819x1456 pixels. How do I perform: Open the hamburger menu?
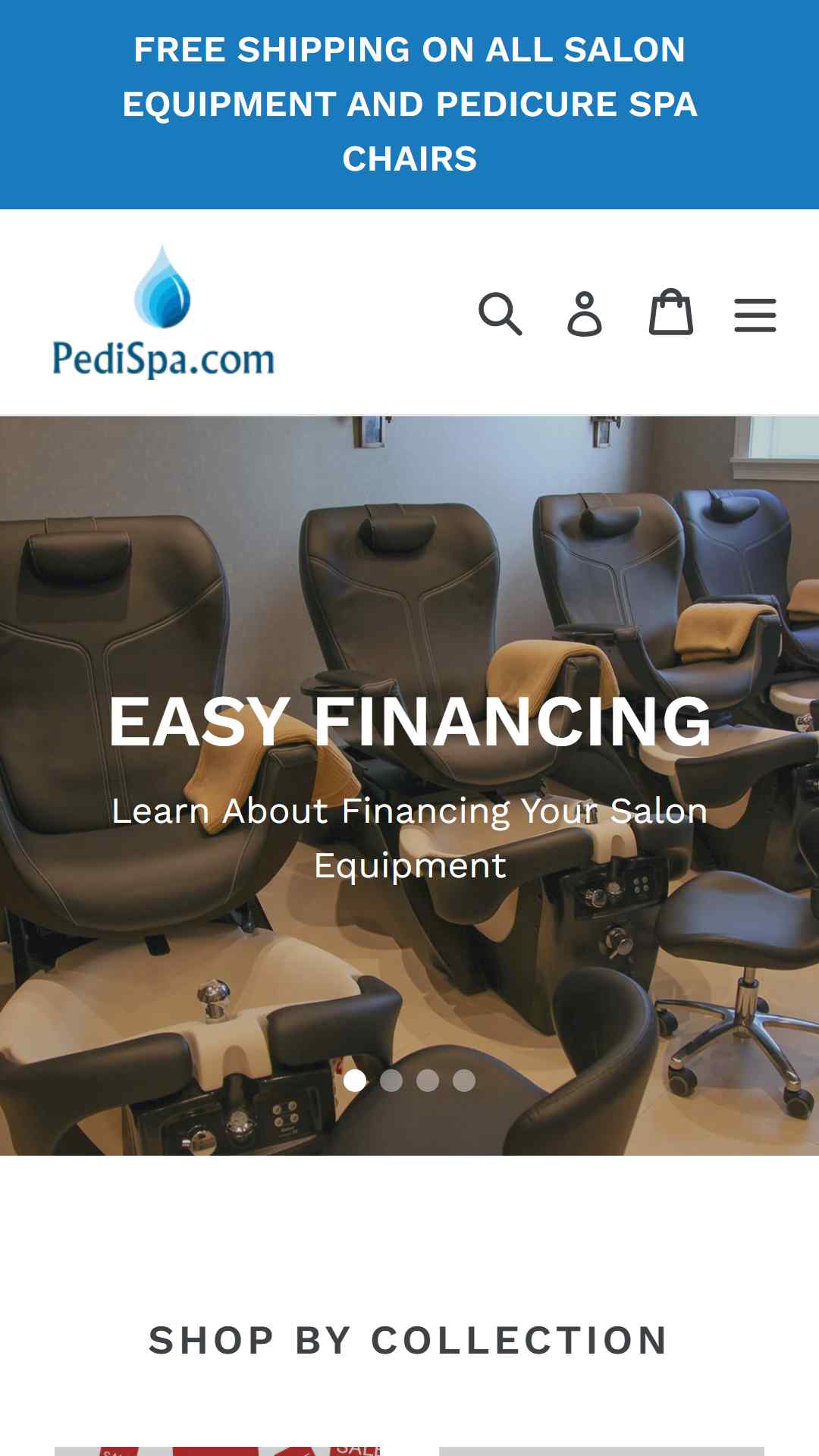coord(755,315)
